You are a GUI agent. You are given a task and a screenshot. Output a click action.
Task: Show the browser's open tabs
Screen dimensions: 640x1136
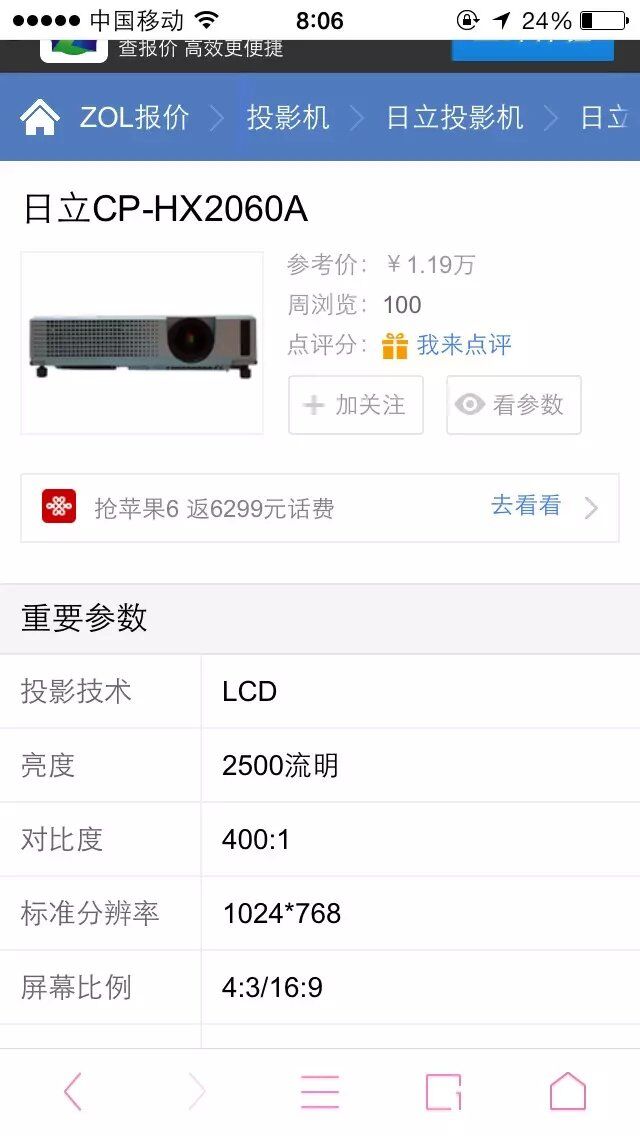(443, 1091)
